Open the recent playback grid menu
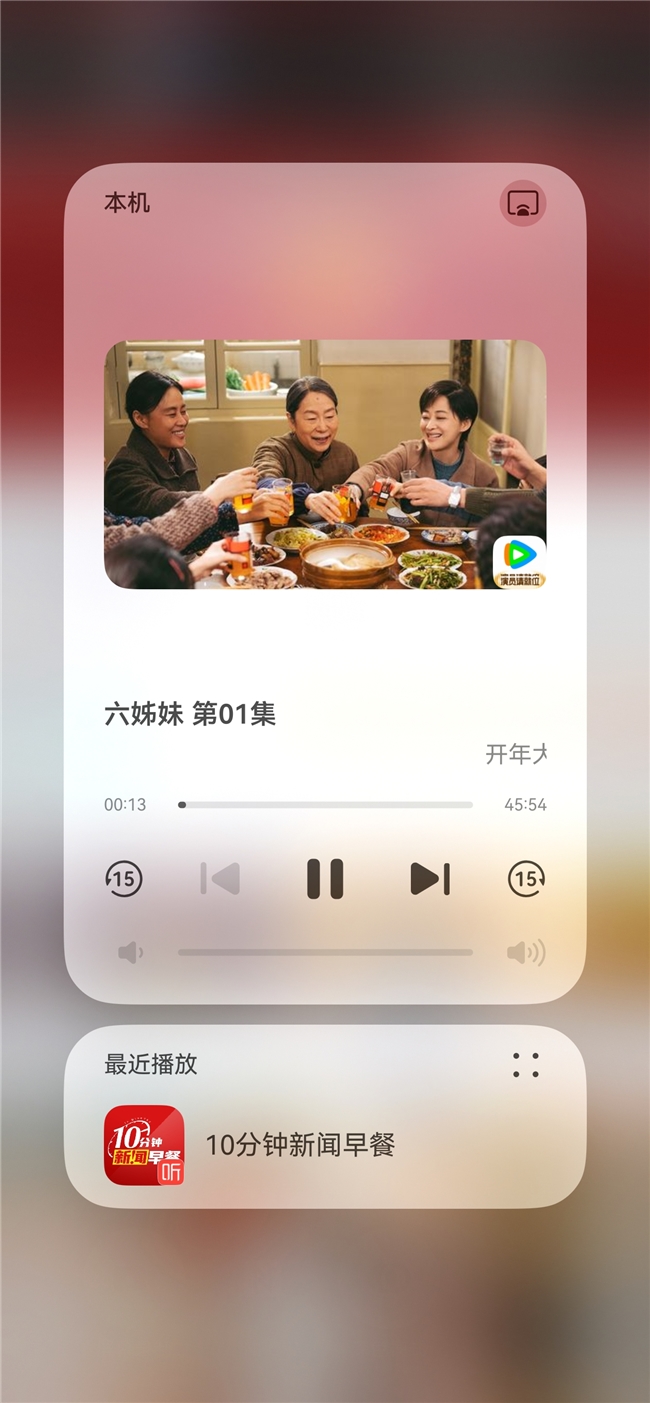Image resolution: width=650 pixels, height=1403 pixels. tap(526, 1065)
